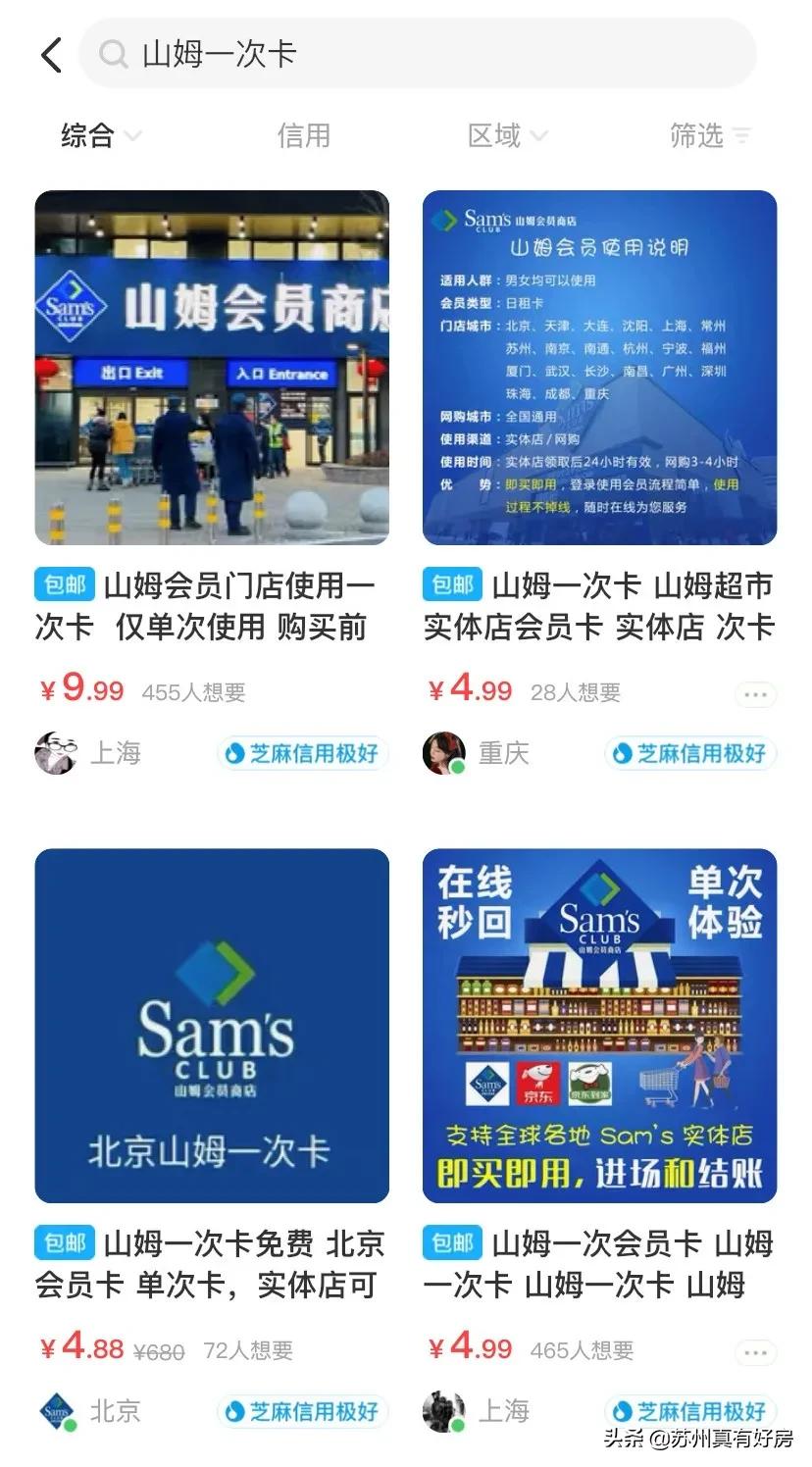Open the more options icon beside ¥4.99 28人想要
812x1467 pixels.
click(754, 693)
